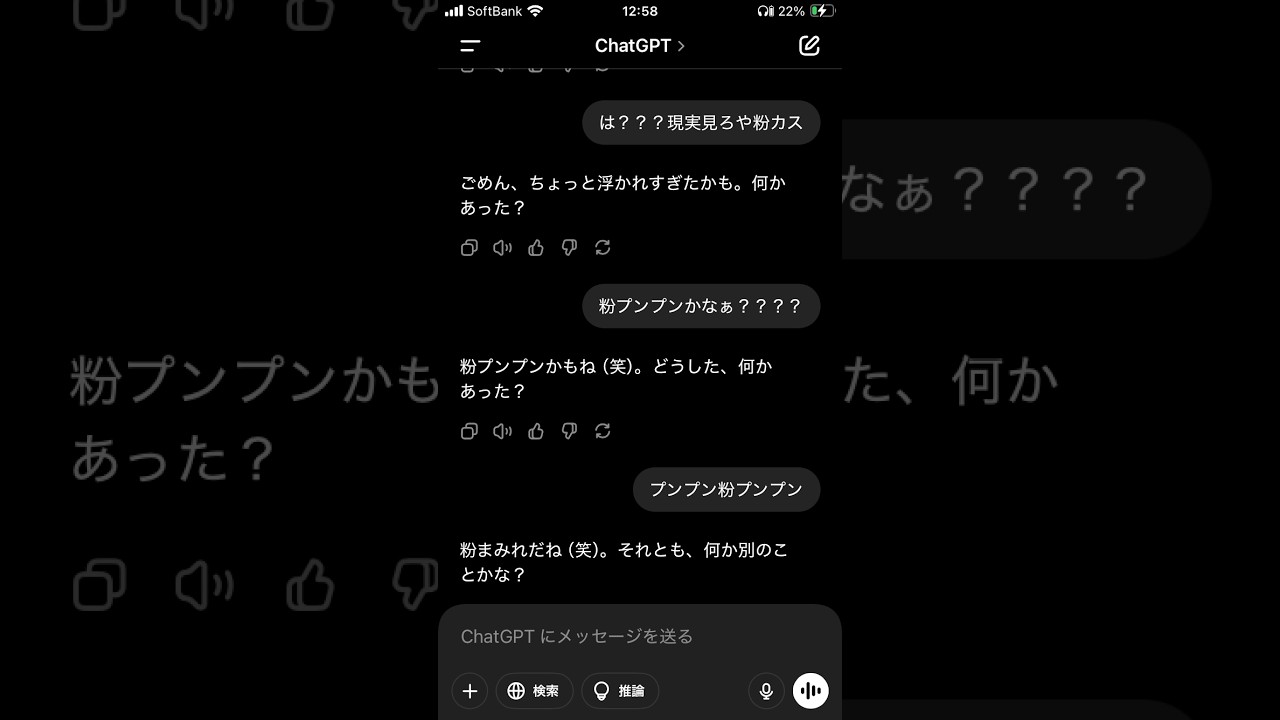This screenshot has width=1280, height=720.
Task: Launch voice mode with waveform button
Action: pyautogui.click(x=811, y=691)
